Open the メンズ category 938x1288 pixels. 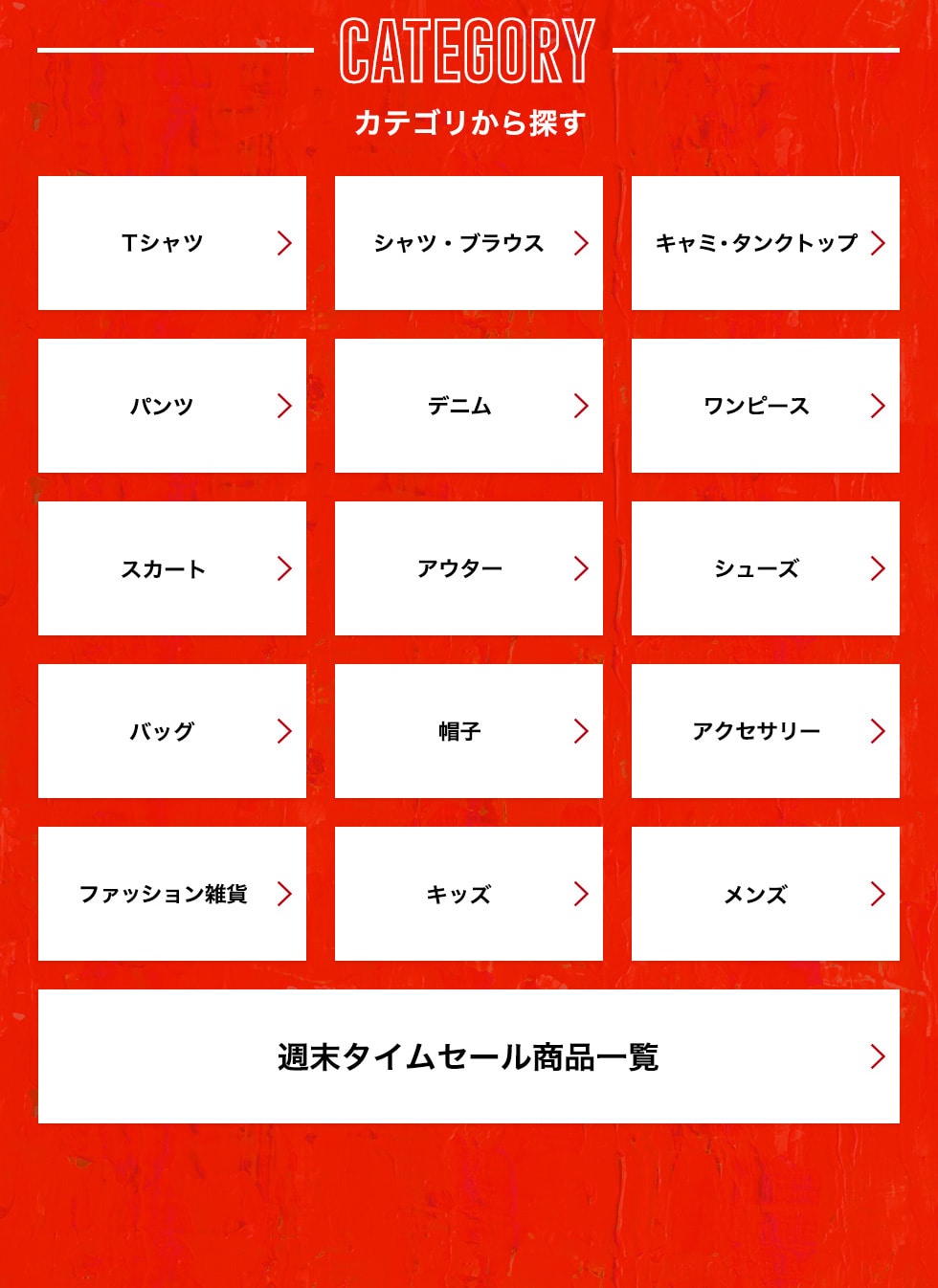coord(766,894)
